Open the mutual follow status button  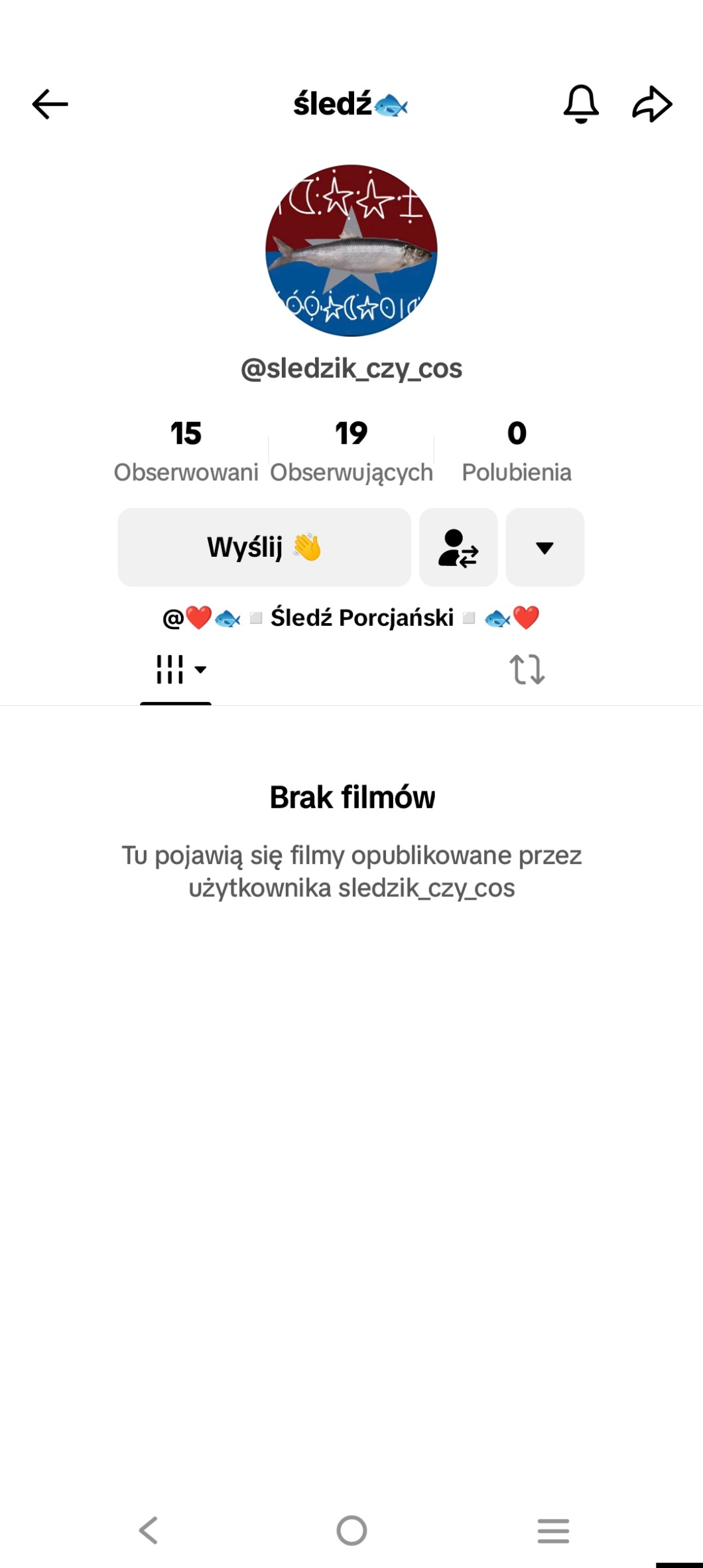458,547
